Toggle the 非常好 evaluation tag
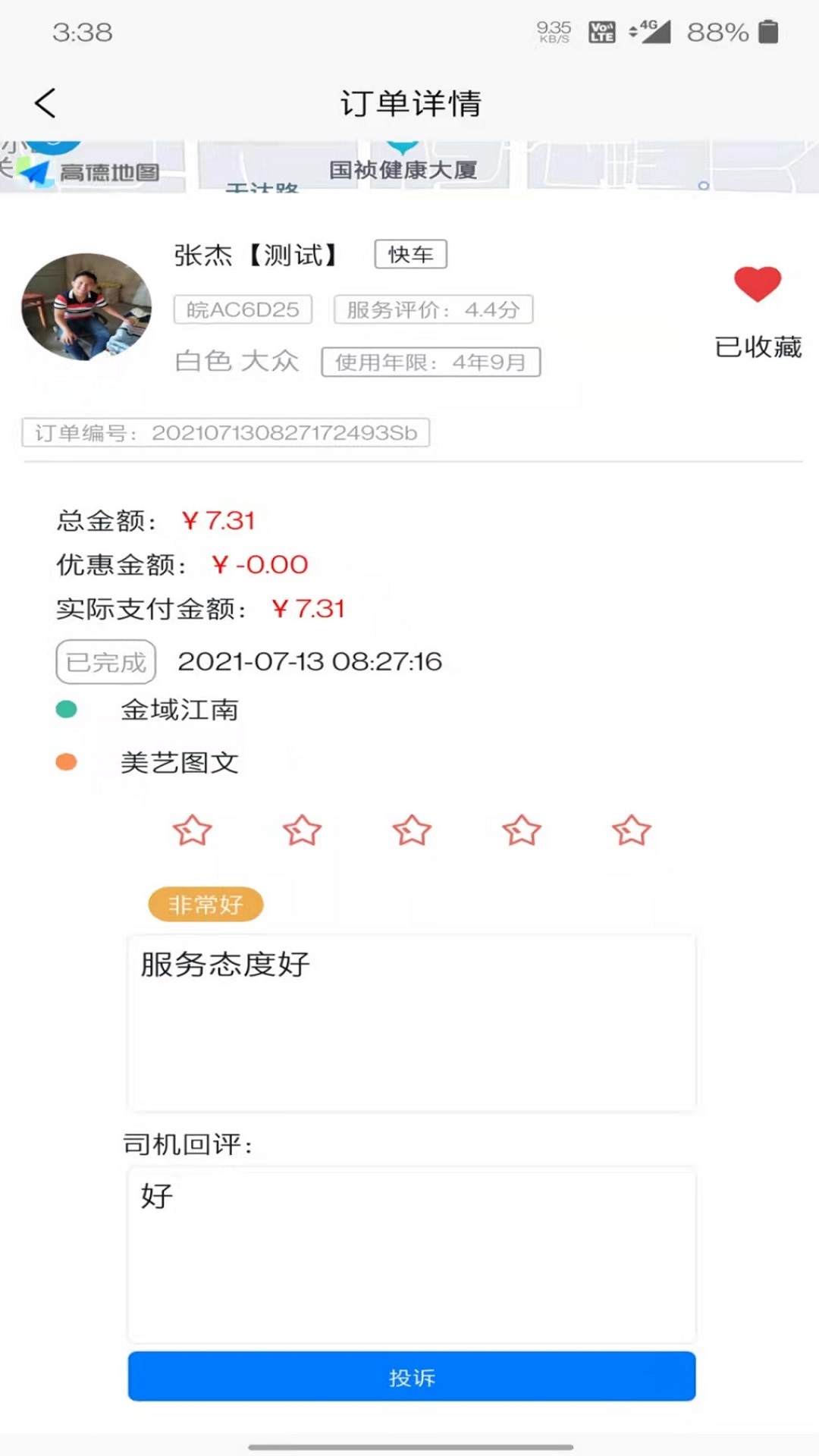 206,904
